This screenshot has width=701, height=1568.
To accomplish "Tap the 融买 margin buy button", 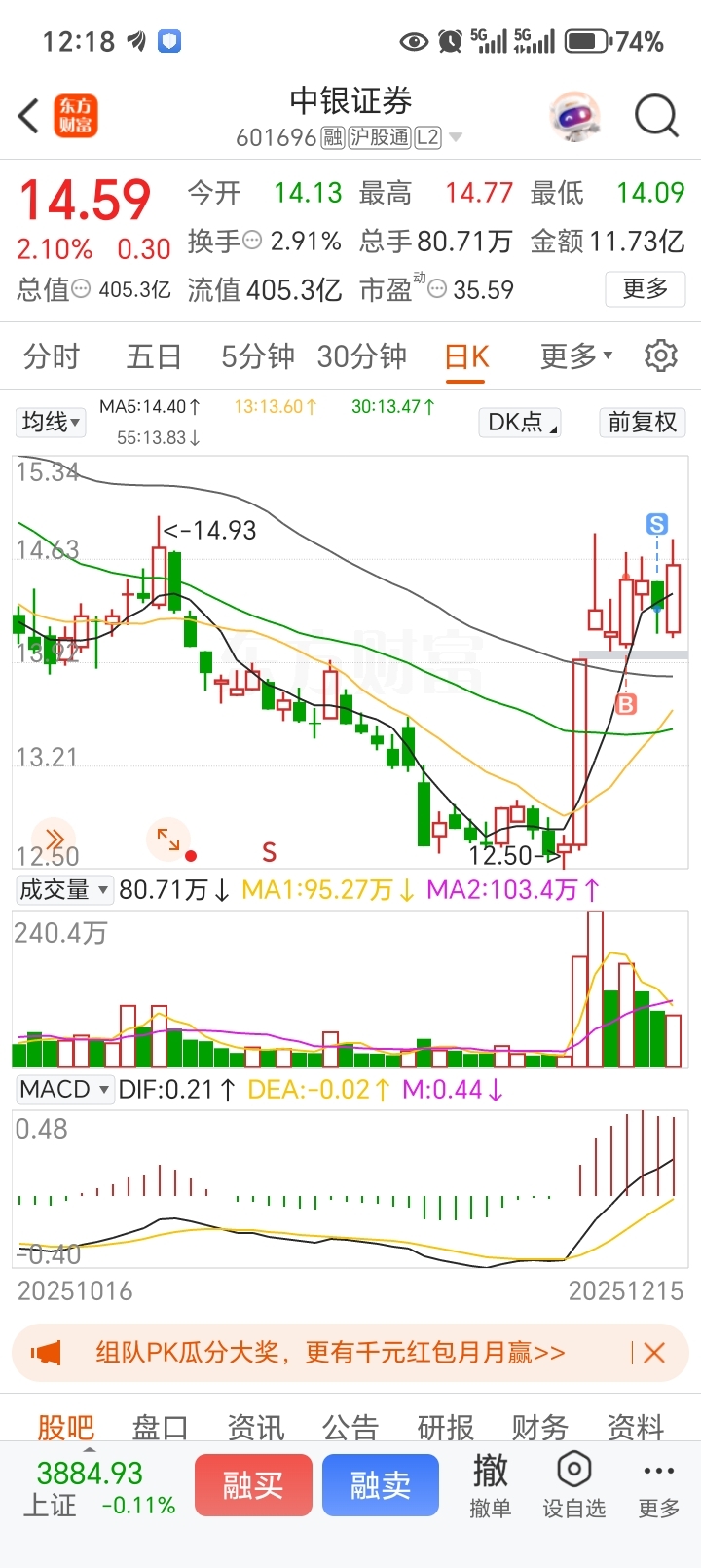I will tap(253, 1485).
